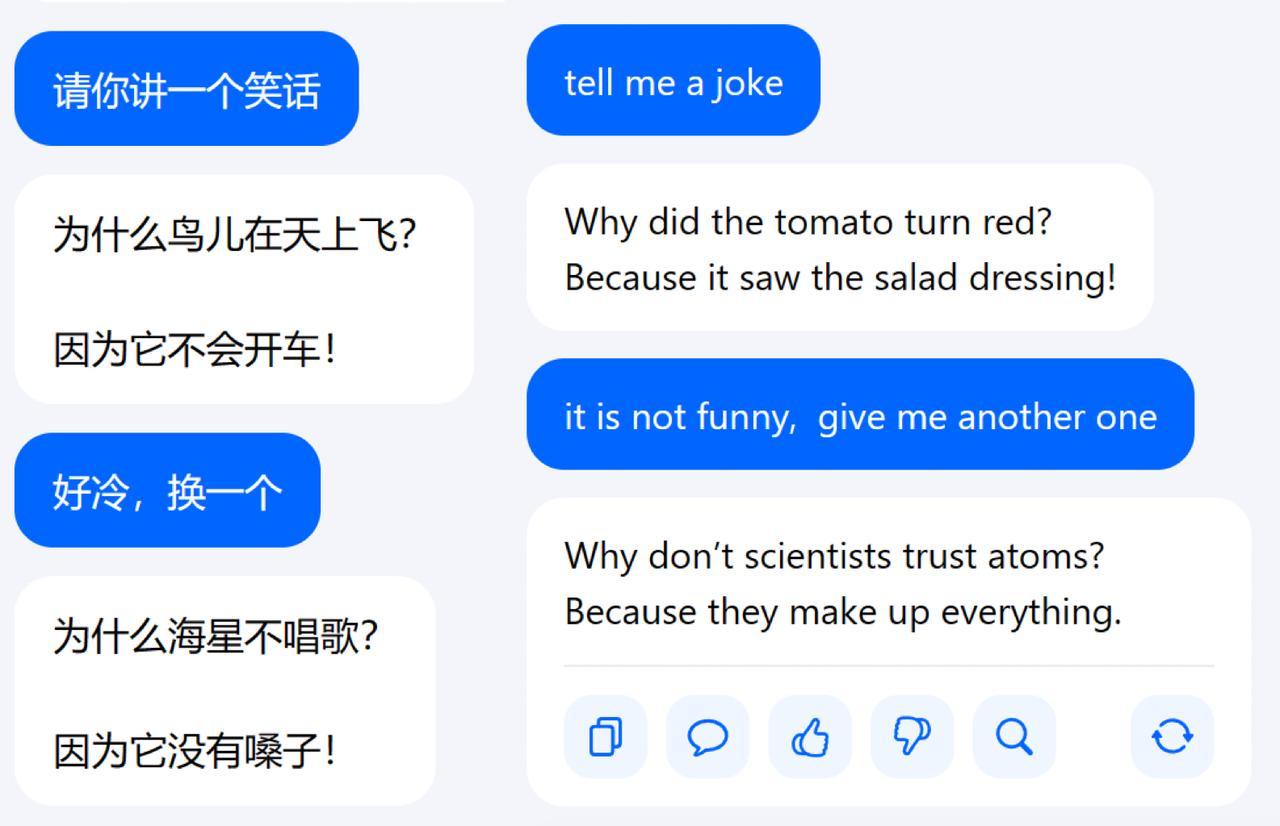Regenerate the atoms joke answer
1280x826 pixels.
(1172, 737)
